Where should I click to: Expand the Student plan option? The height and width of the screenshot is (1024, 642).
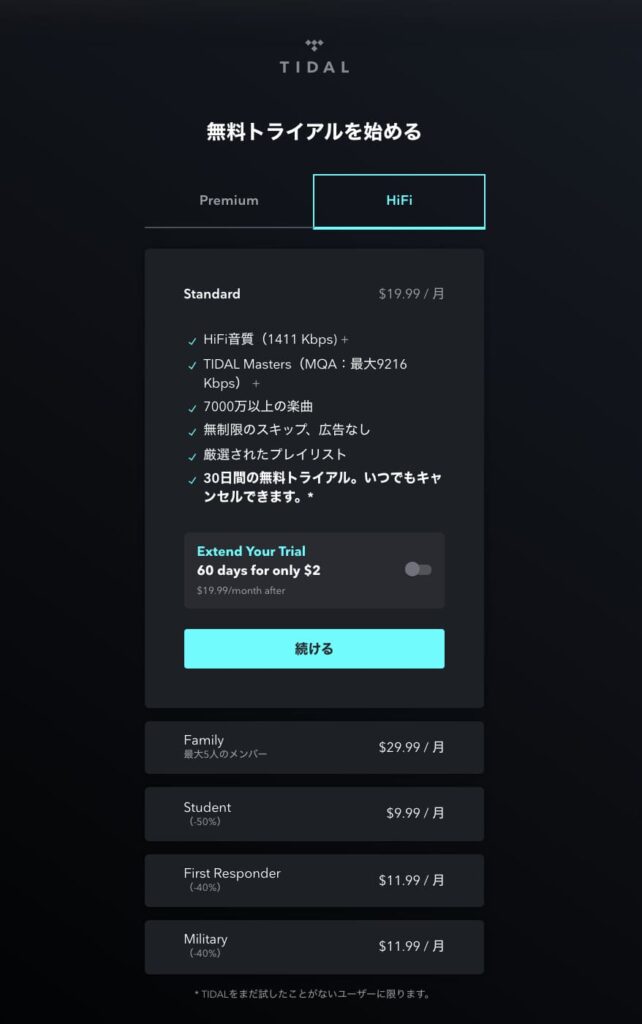coord(314,813)
